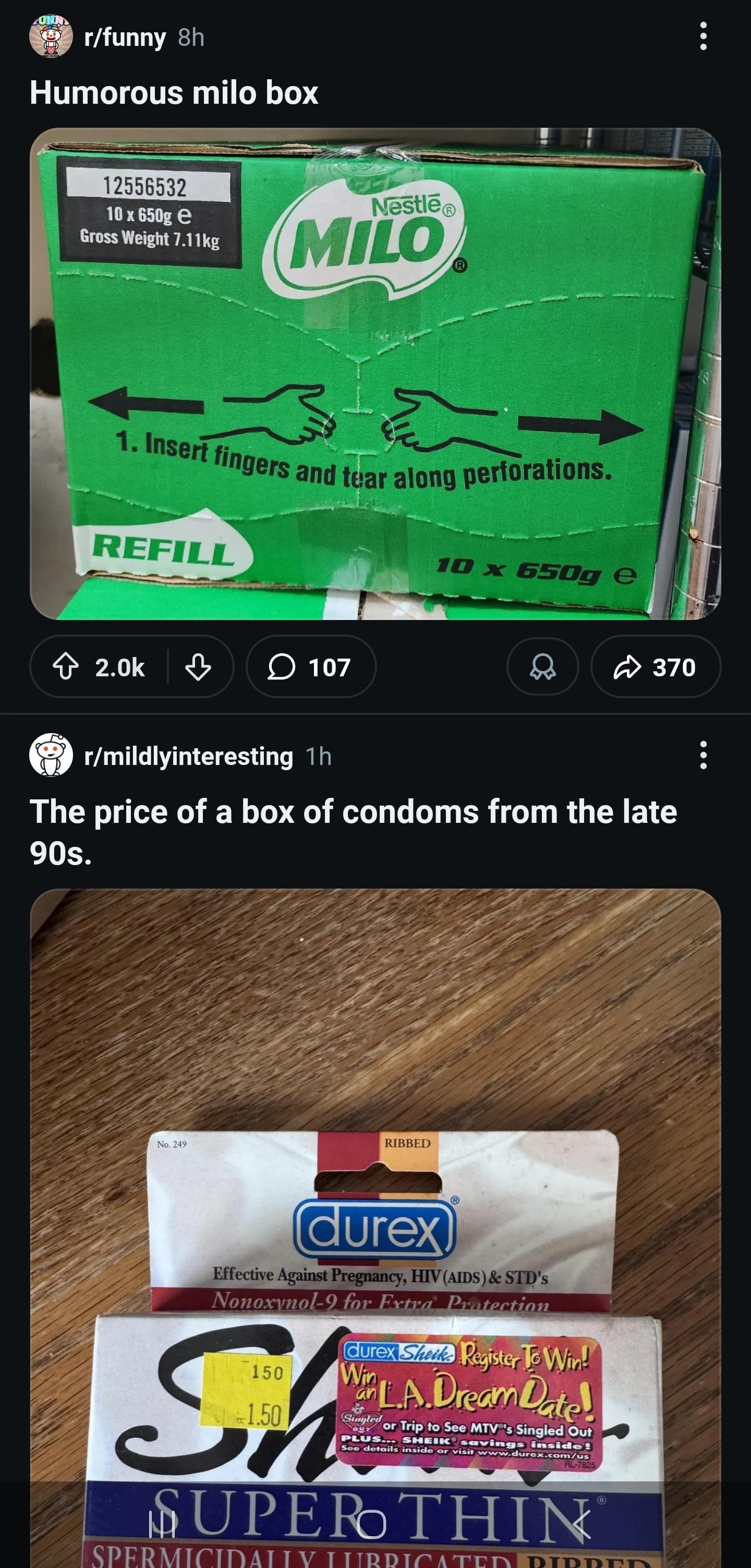Viewport: 751px width, 1568px height.
Task: Open overflow menu on the condoms price post
Action: [703, 756]
